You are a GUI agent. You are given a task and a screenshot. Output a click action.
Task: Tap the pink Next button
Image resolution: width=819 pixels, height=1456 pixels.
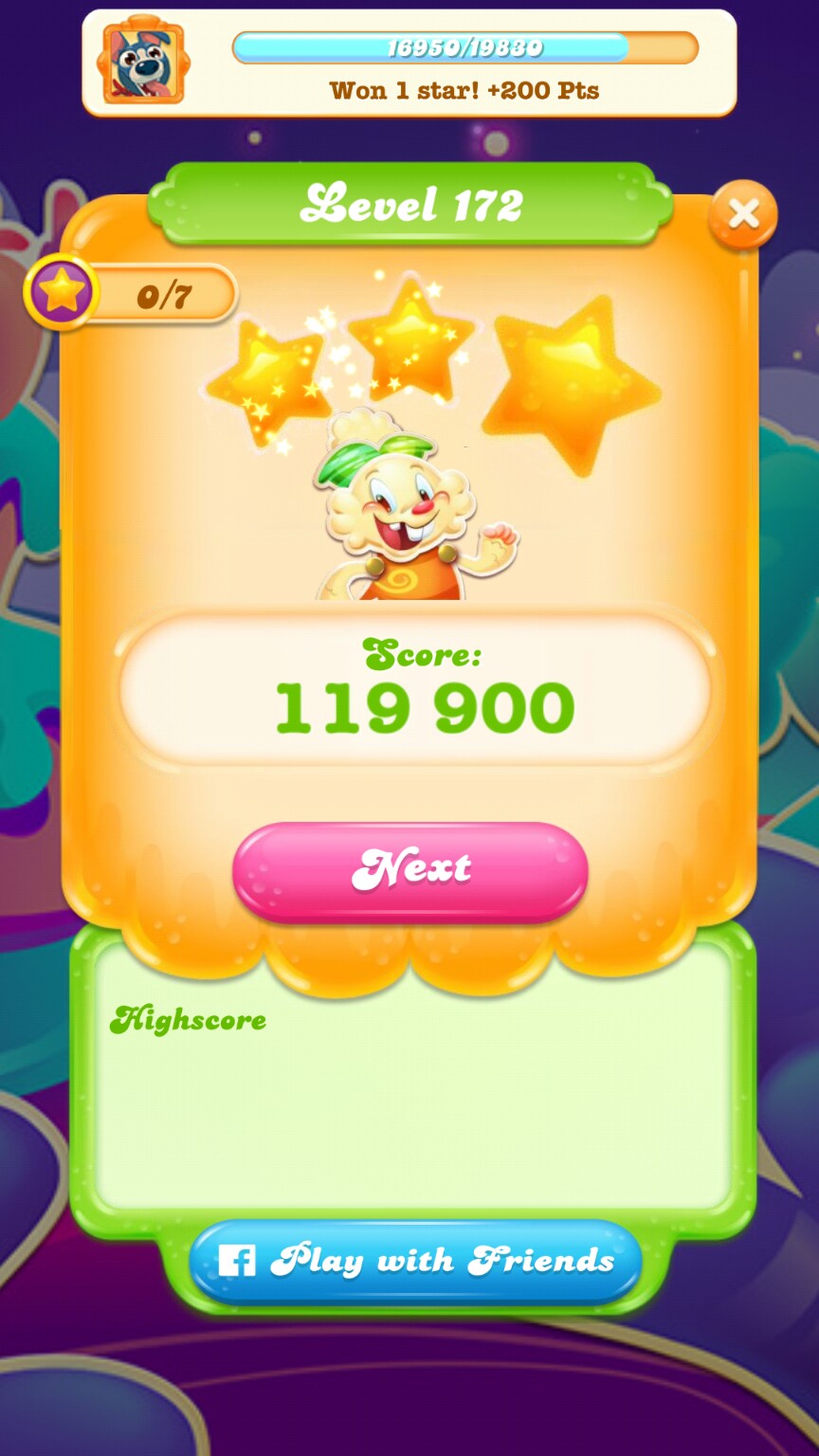[x=410, y=869]
